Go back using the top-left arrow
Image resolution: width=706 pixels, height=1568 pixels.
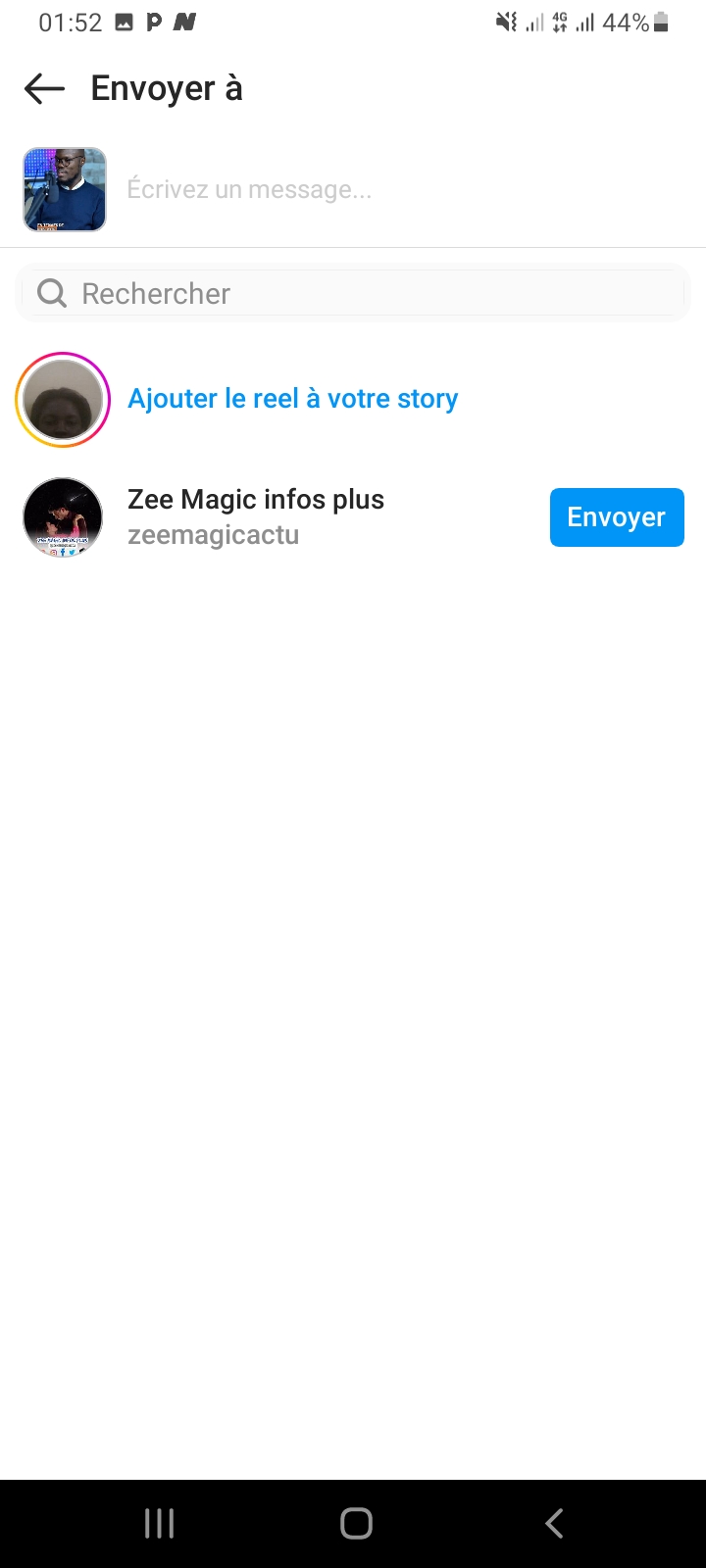(x=44, y=89)
